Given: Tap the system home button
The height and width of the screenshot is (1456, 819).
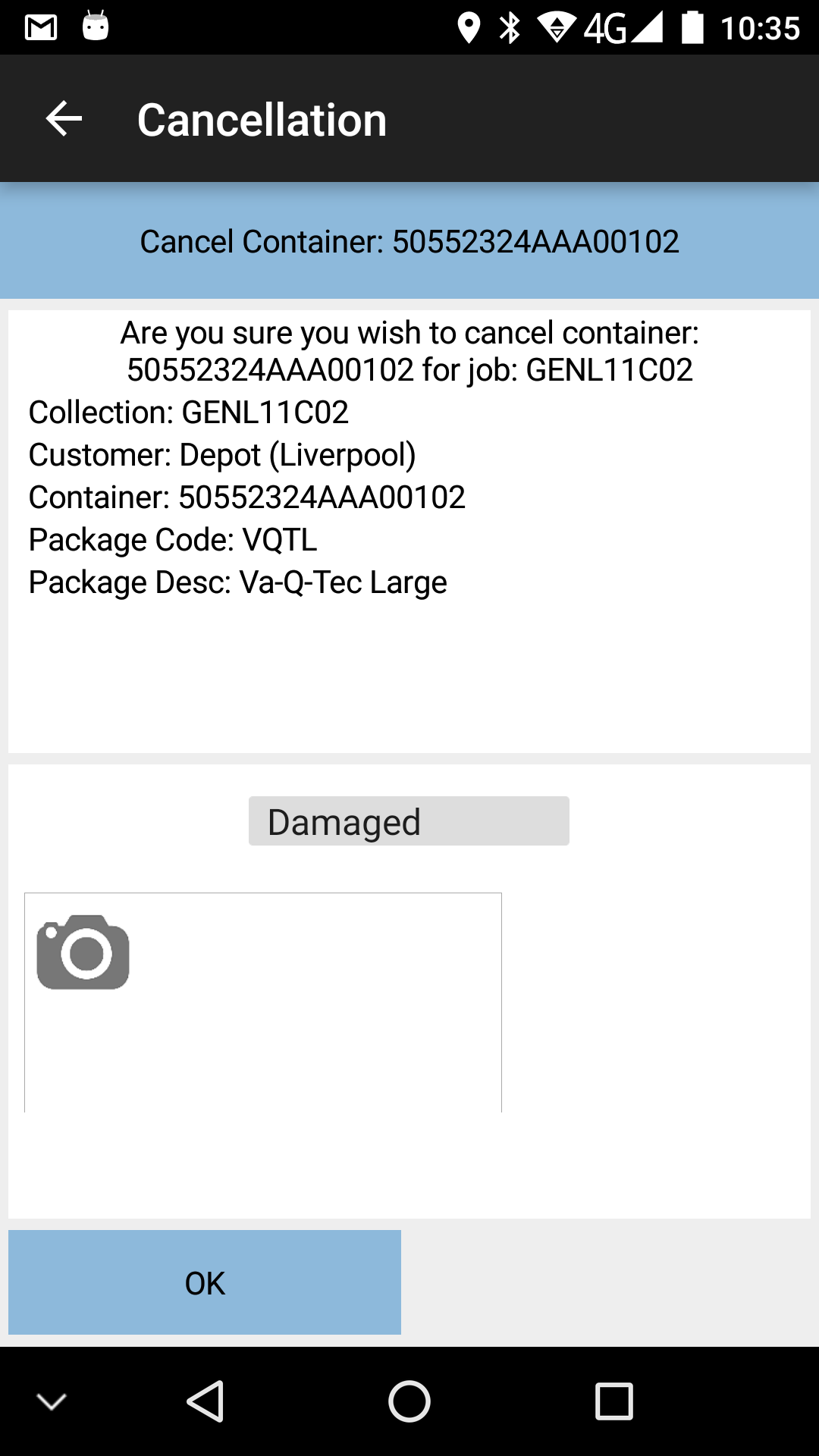Looking at the screenshot, I should tap(409, 1401).
